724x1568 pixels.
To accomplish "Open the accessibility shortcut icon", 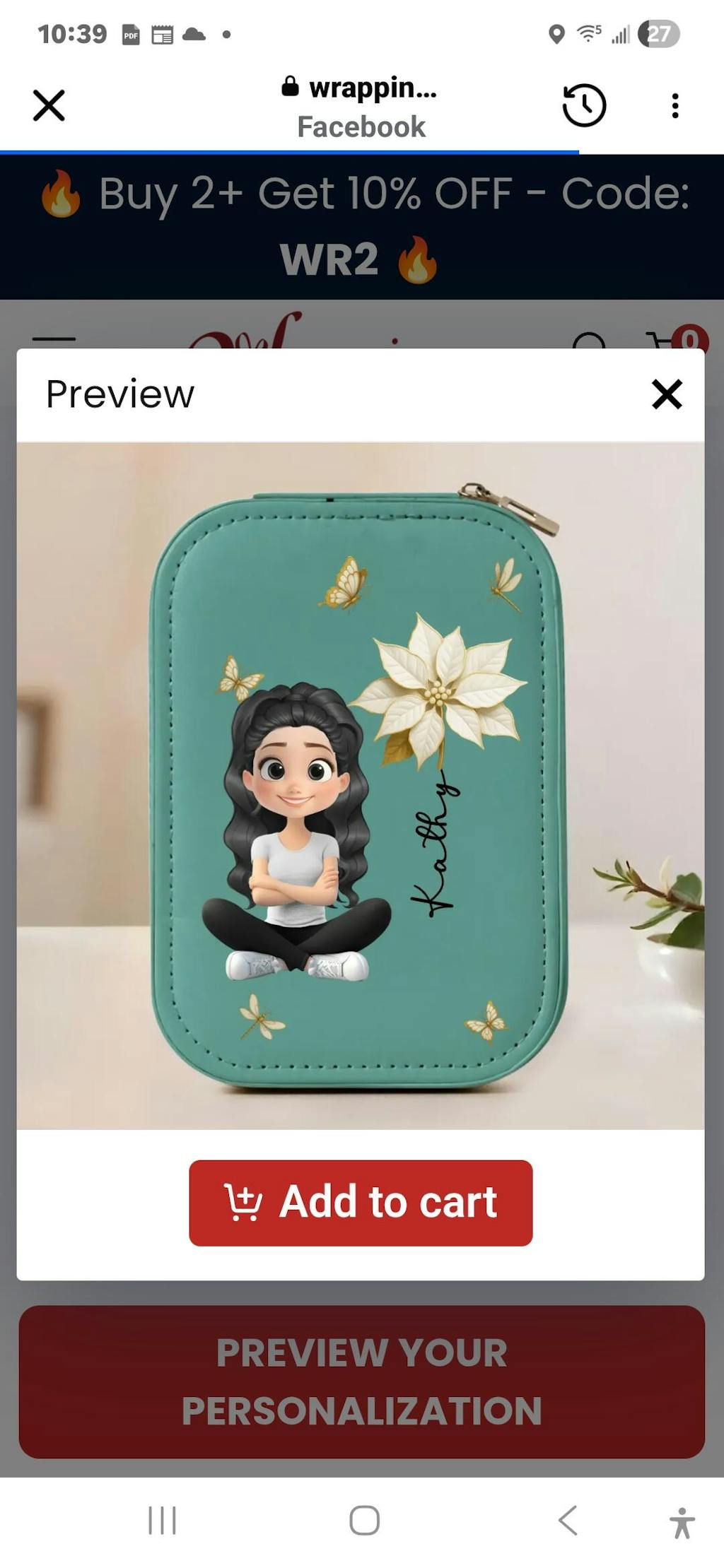I will pyautogui.click(x=682, y=1522).
